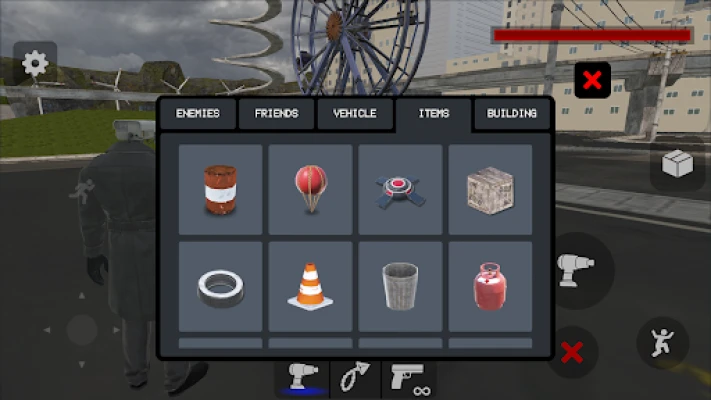Tap the box spawn button
Image resolution: width=711 pixels, height=400 pixels.
(x=676, y=166)
